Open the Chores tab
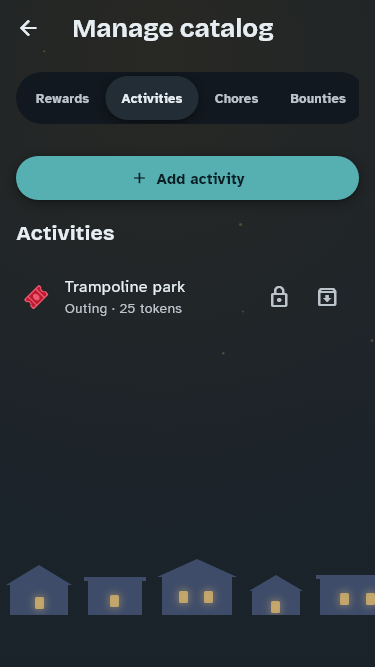 236,98
